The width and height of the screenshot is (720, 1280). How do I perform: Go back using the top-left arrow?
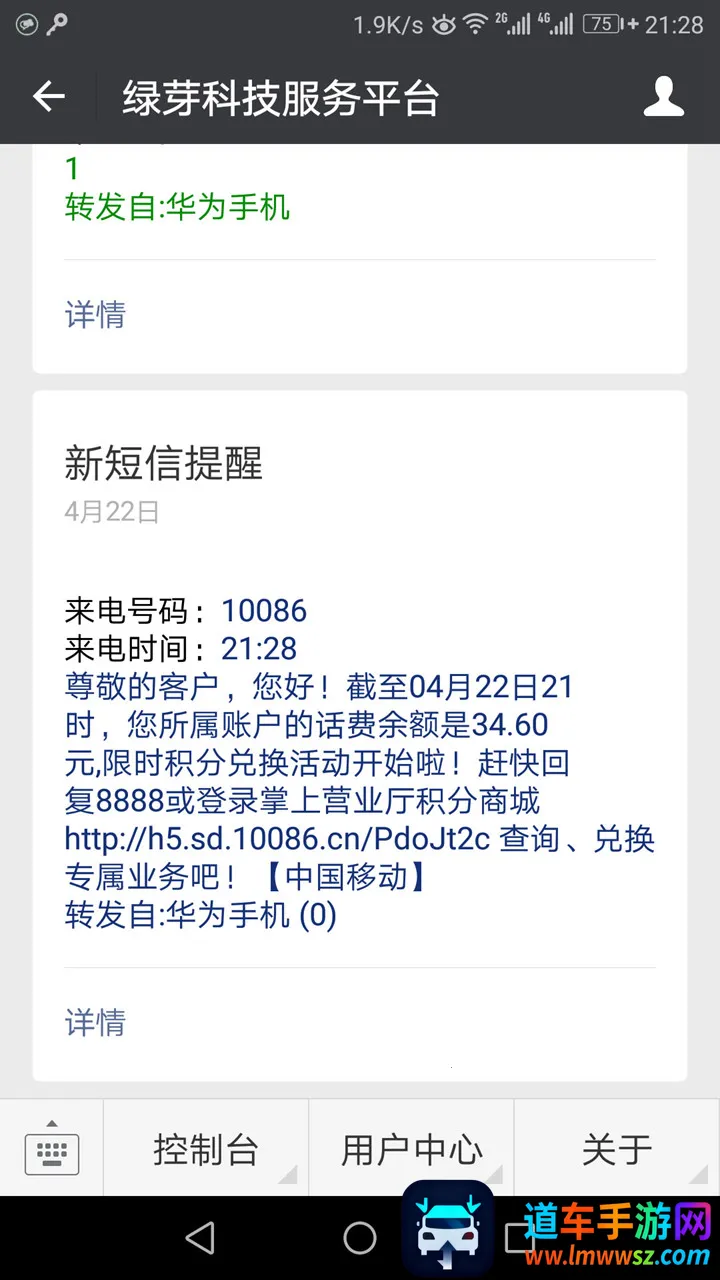pos(48,97)
